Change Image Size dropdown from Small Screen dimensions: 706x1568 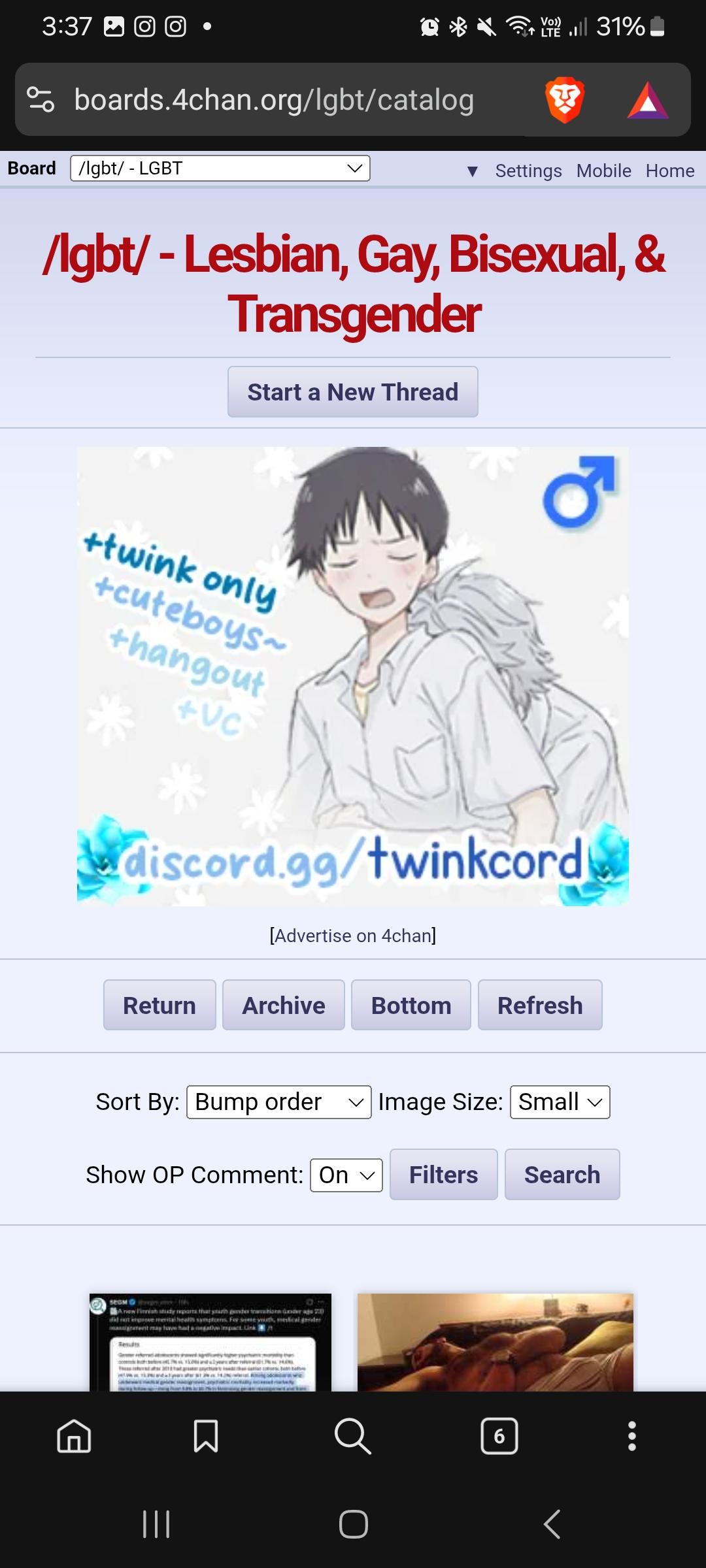pyautogui.click(x=560, y=1102)
